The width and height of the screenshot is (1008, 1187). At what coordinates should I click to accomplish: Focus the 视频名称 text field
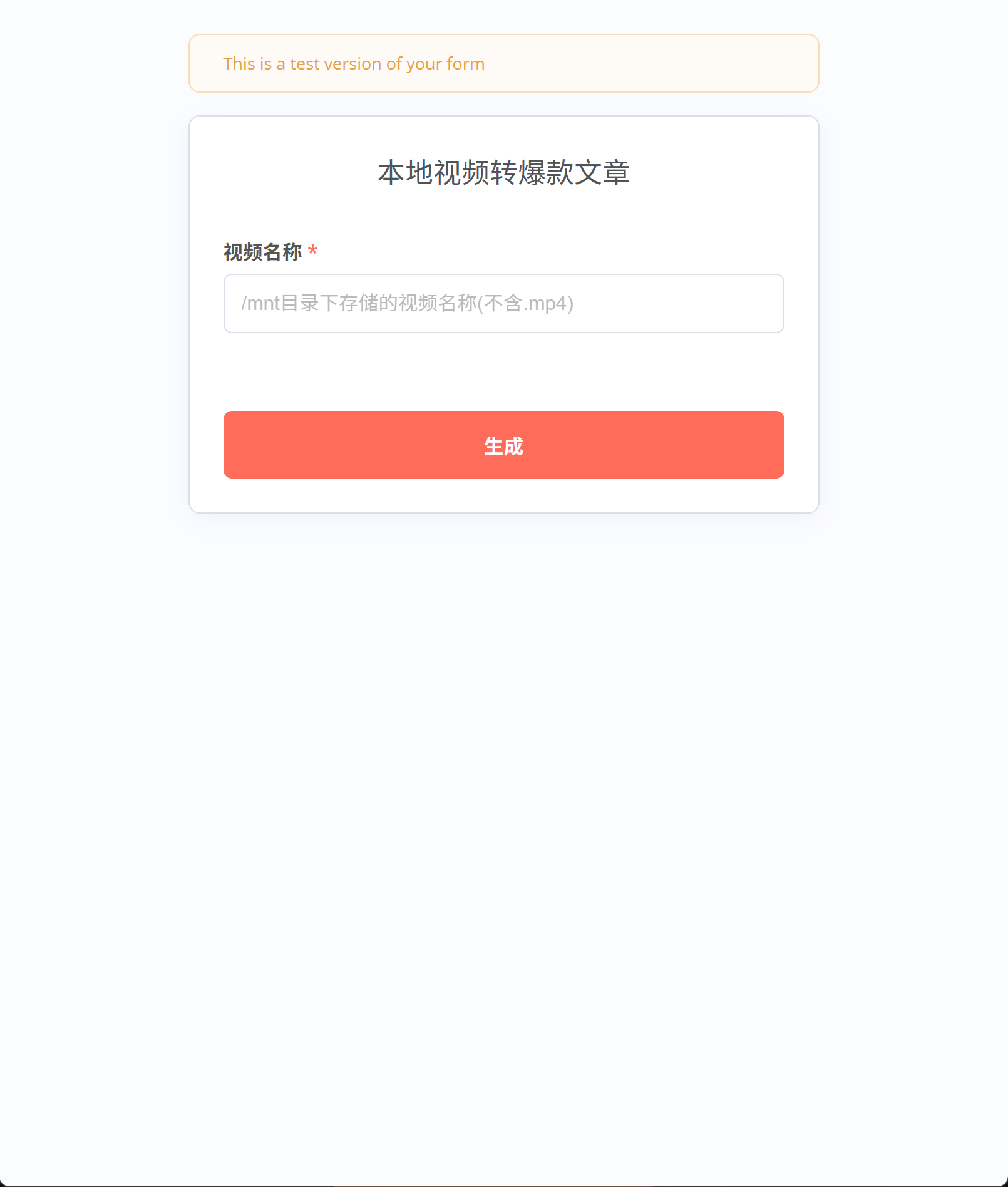[x=503, y=303]
